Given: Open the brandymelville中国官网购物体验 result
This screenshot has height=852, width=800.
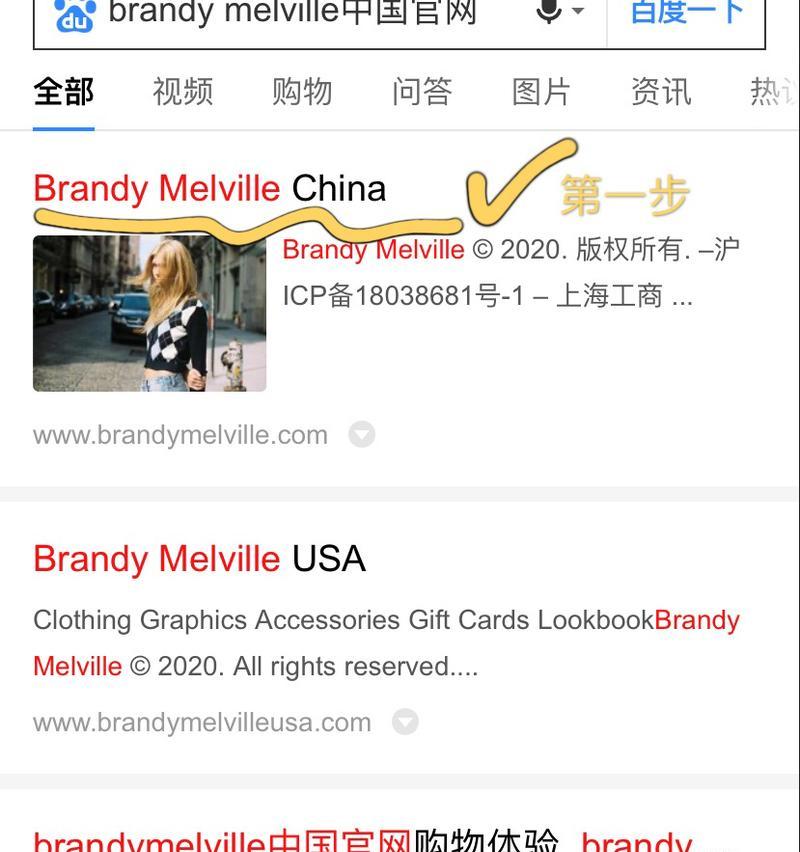Looking at the screenshot, I should (300, 840).
